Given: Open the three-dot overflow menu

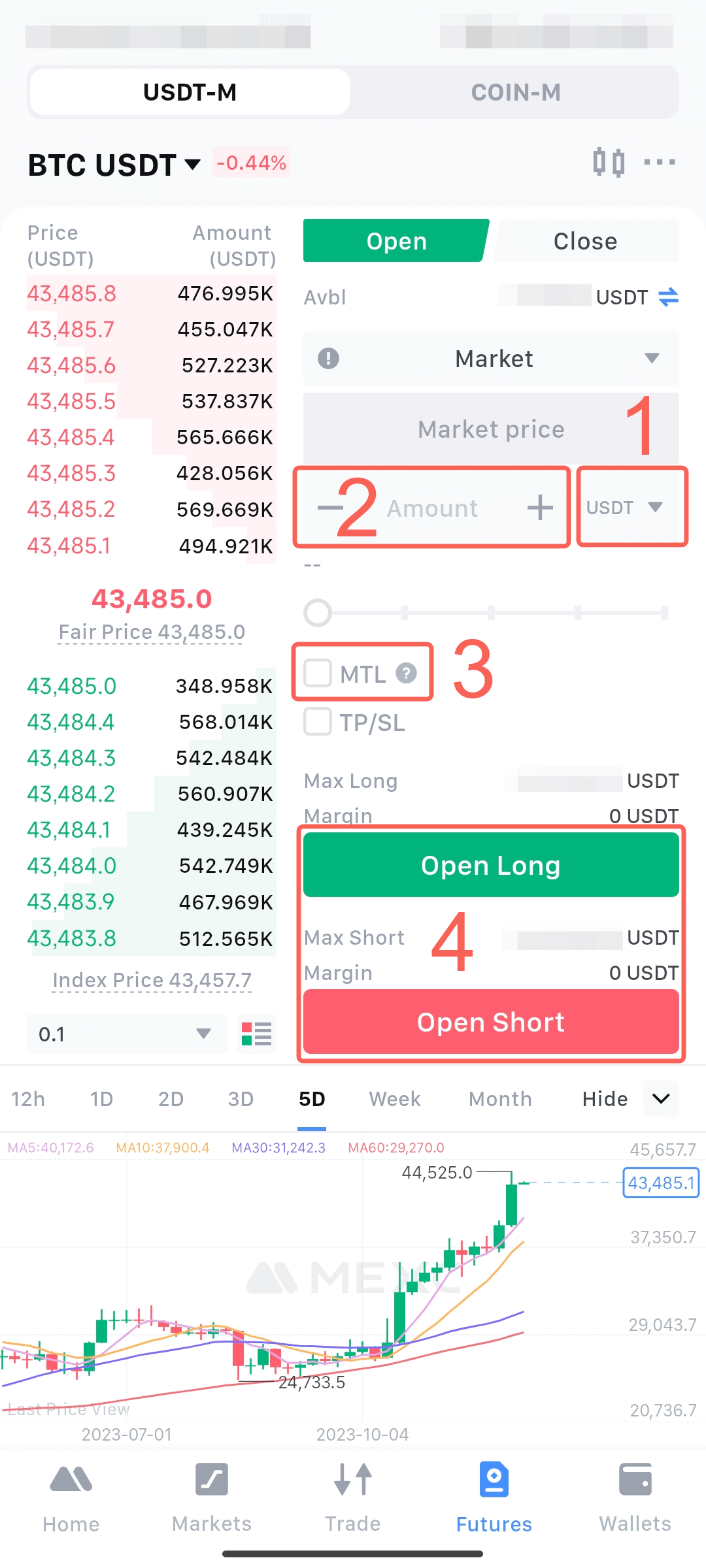Looking at the screenshot, I should click(659, 162).
